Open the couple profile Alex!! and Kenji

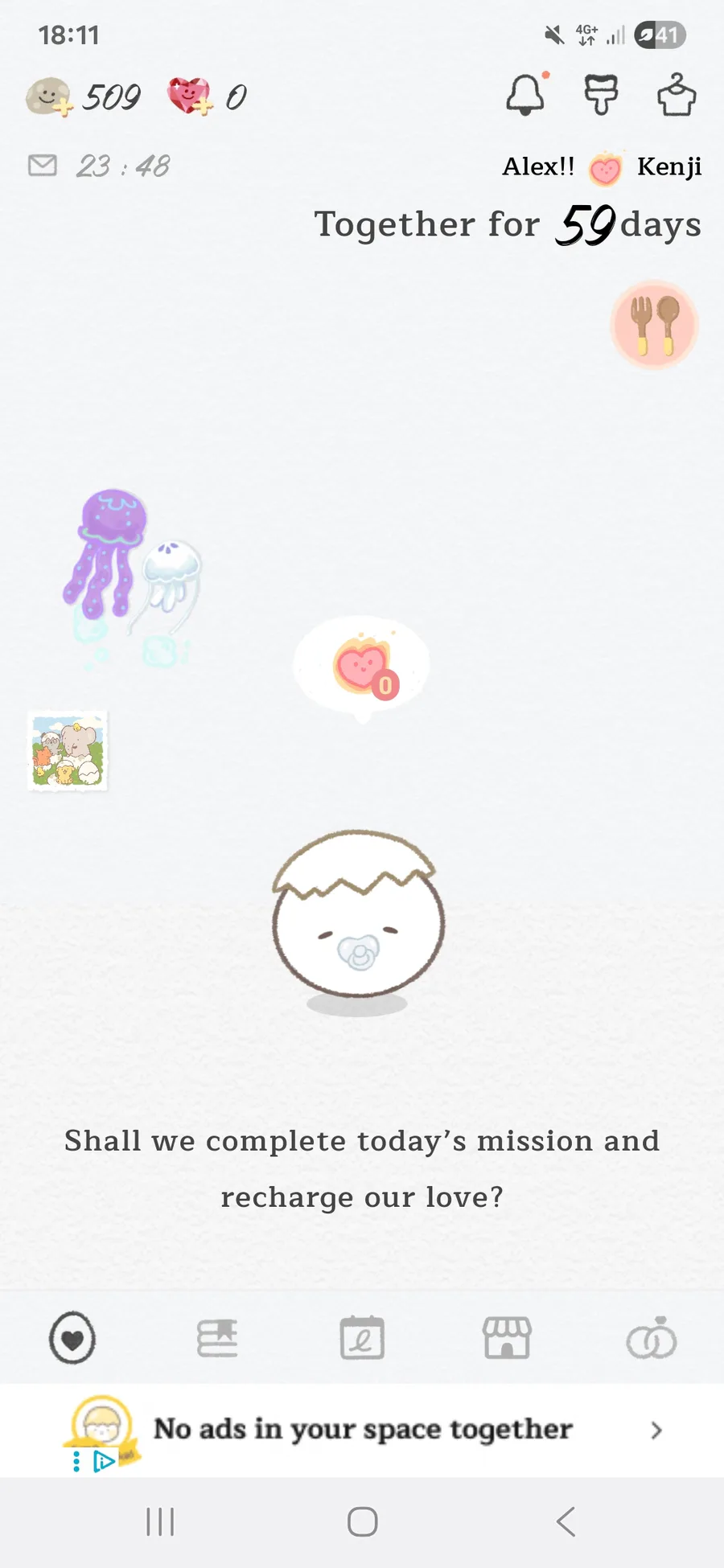pyautogui.click(x=602, y=167)
